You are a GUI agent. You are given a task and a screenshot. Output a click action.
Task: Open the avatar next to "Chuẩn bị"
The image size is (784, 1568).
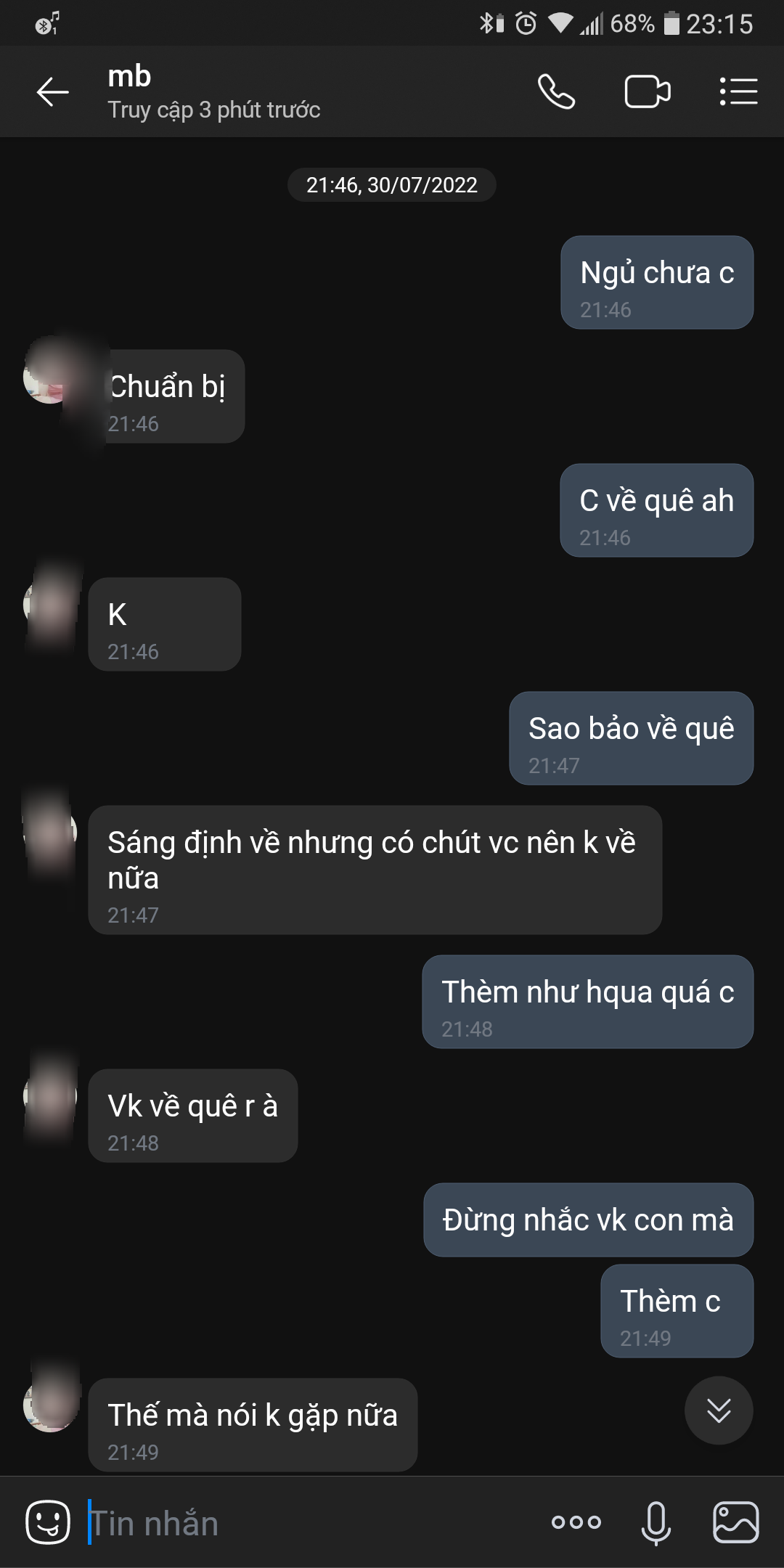point(51,377)
